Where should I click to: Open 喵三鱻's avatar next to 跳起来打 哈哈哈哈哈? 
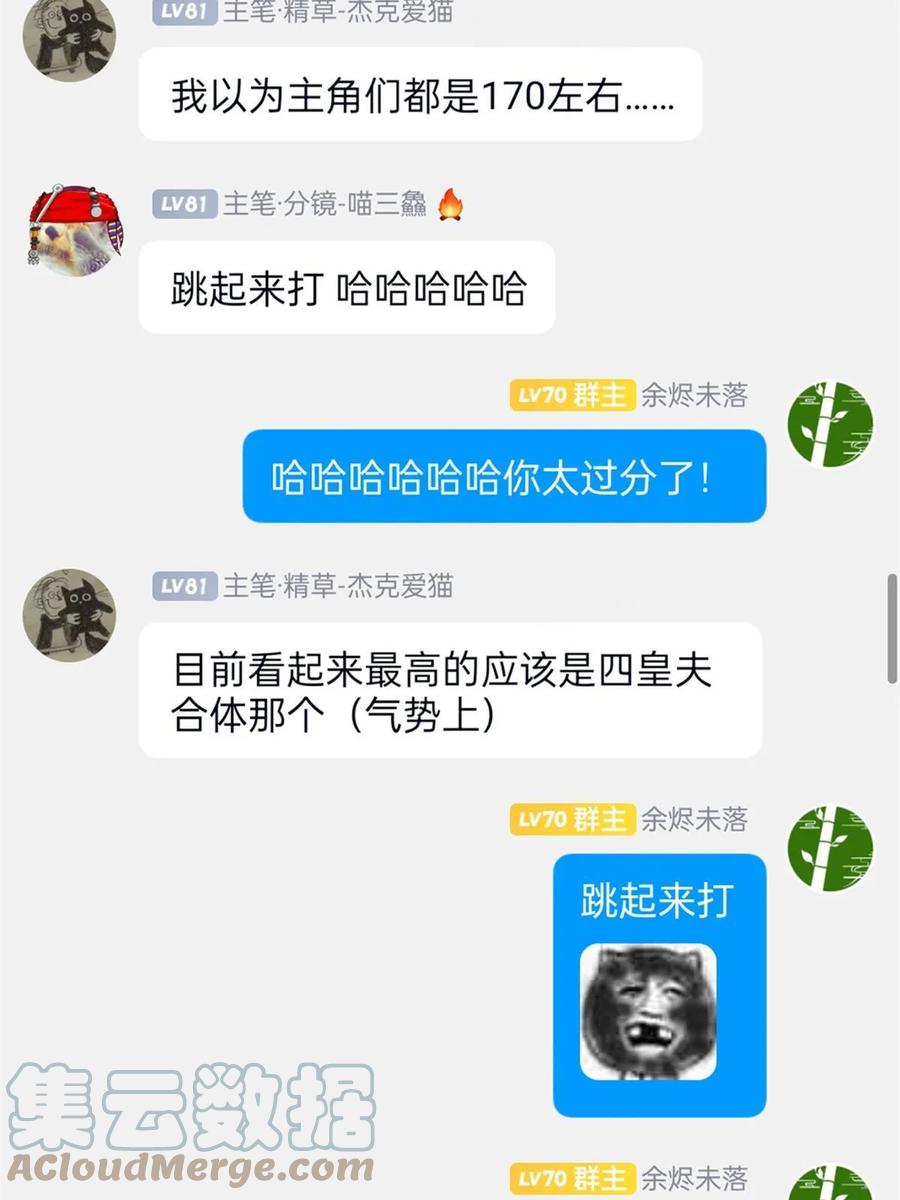69,231
